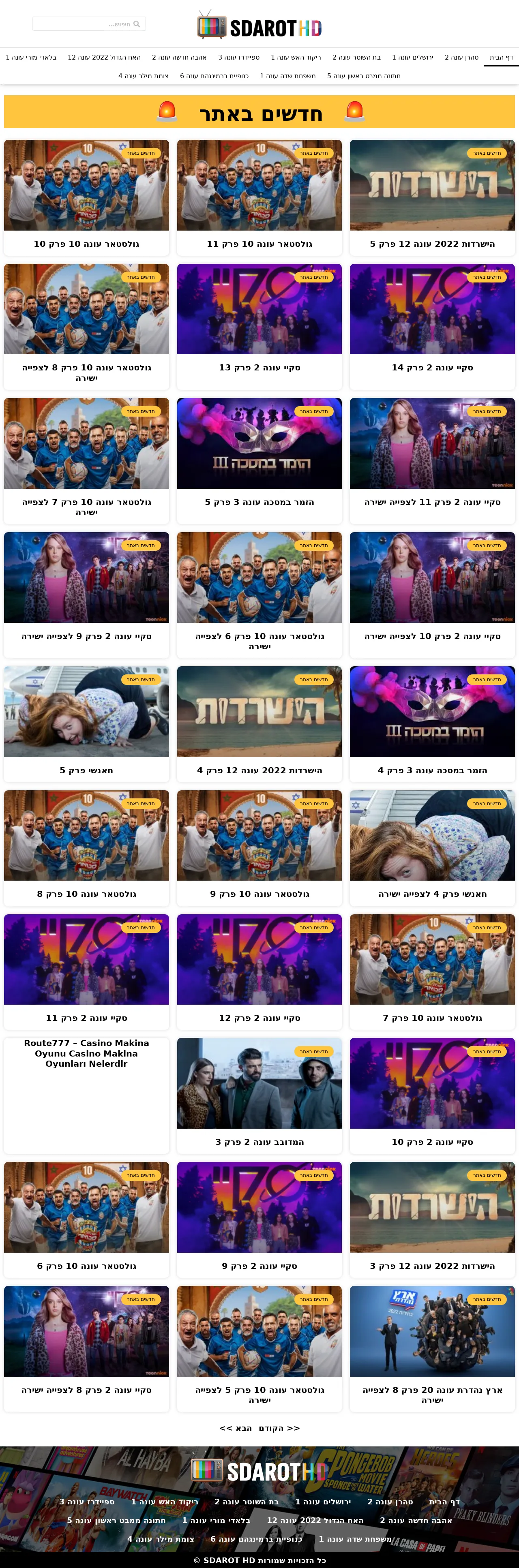The image size is (519, 1568).
Task: Open footer link כנופיית ברמינגהם עונה 6
Action: coord(256,1539)
